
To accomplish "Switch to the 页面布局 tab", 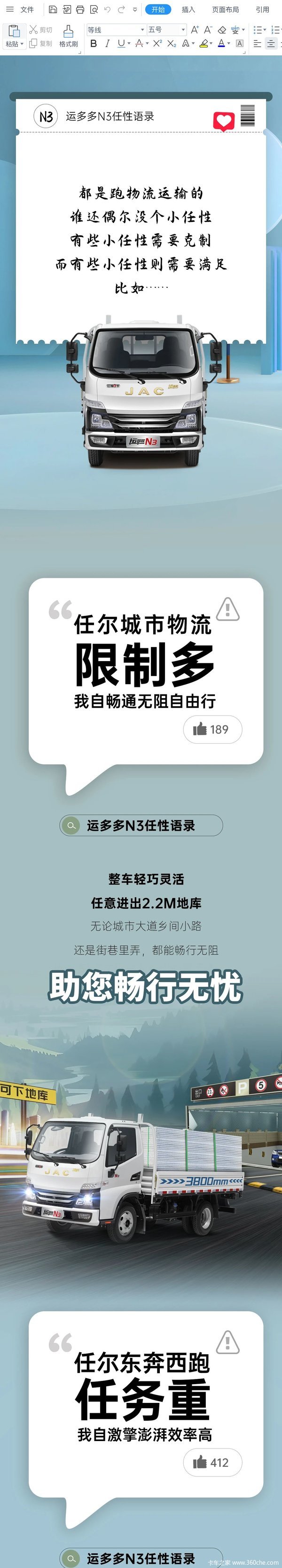I will click(225, 10).
